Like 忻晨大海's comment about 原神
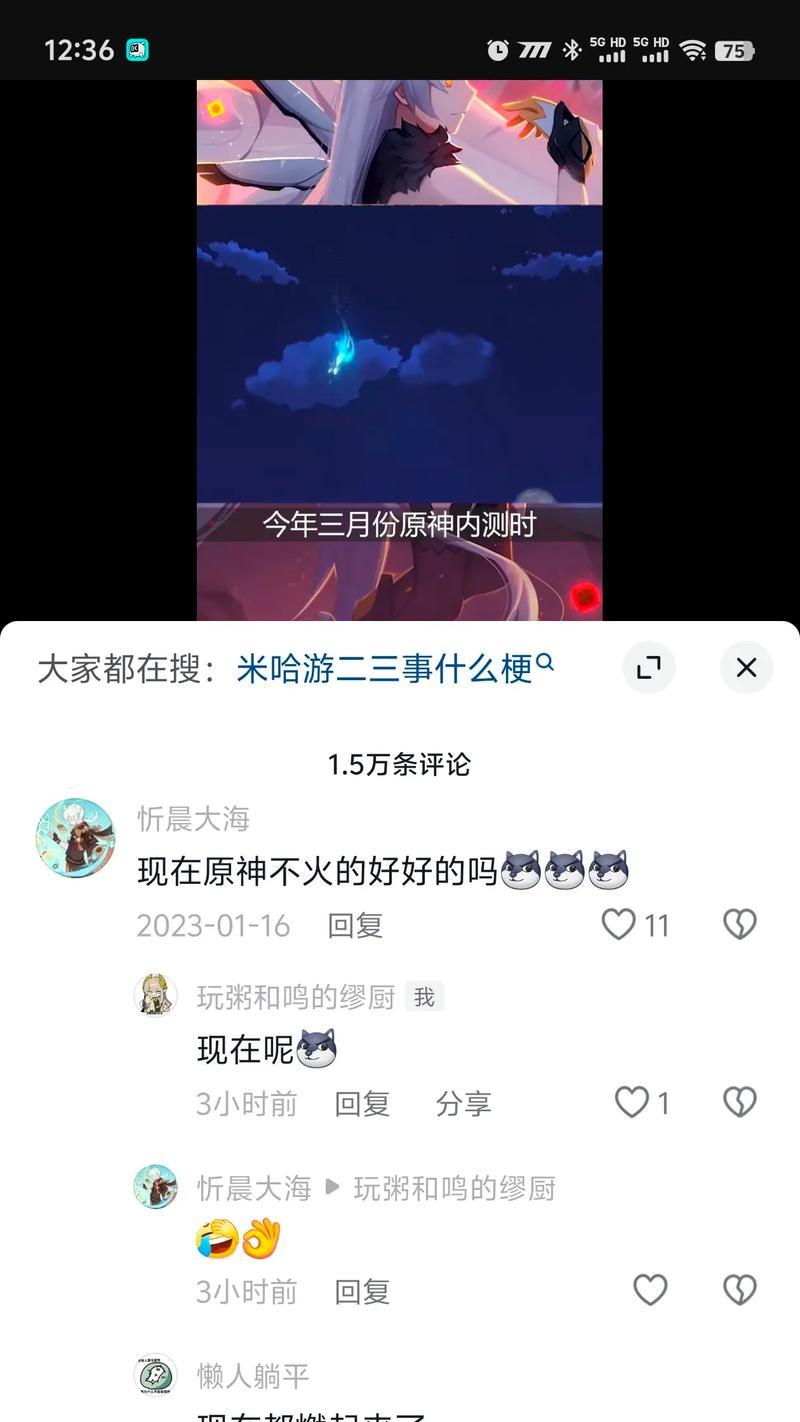 pos(619,924)
